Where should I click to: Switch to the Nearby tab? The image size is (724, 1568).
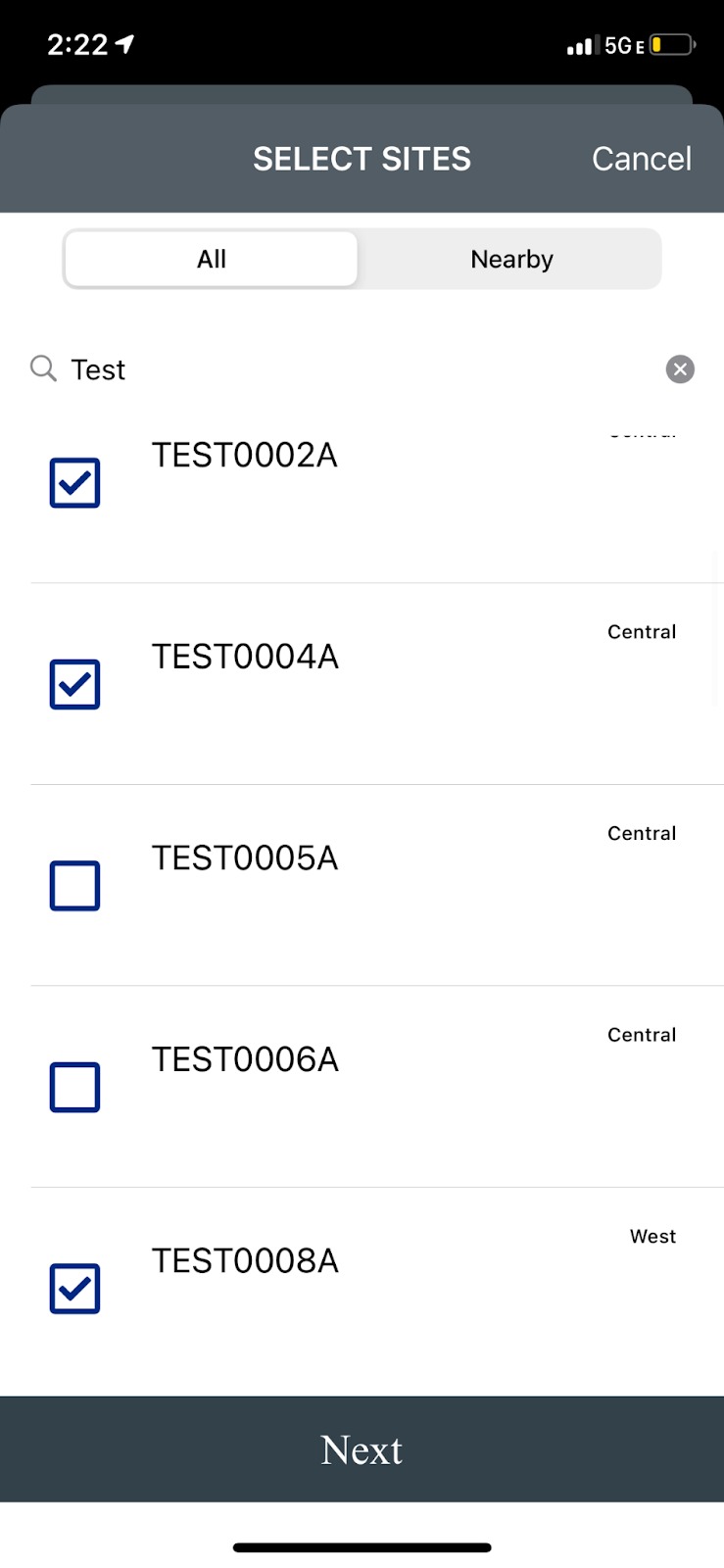510,259
